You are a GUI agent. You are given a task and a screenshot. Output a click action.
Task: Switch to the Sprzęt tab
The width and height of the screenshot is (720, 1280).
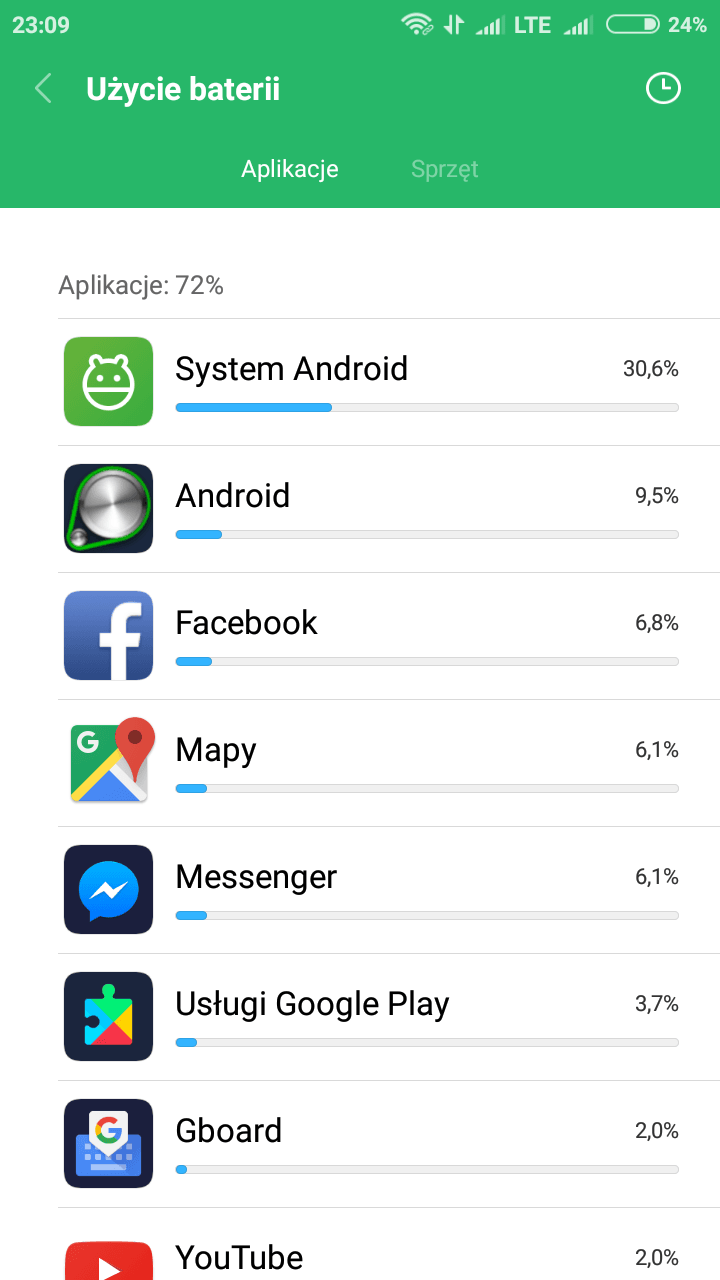pos(445,169)
